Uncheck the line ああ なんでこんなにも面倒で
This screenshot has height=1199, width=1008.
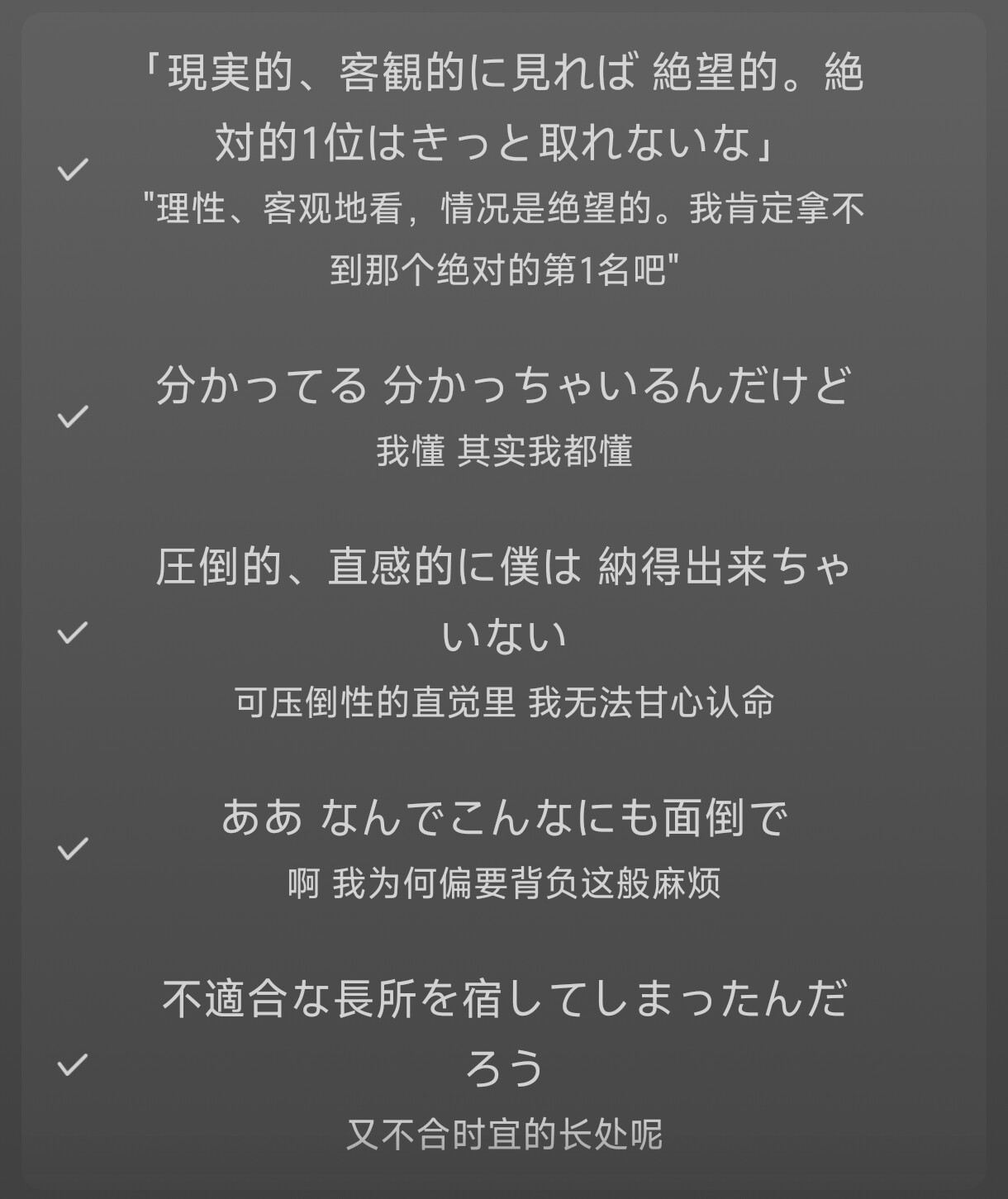(73, 849)
